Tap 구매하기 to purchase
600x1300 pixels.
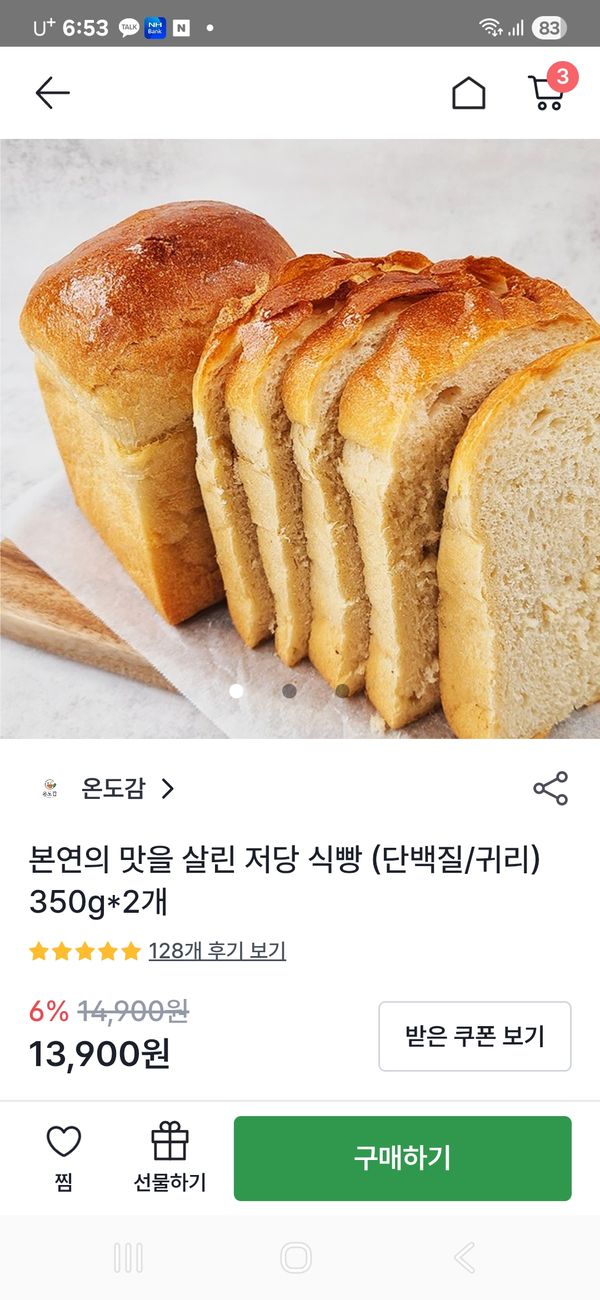click(x=402, y=1158)
